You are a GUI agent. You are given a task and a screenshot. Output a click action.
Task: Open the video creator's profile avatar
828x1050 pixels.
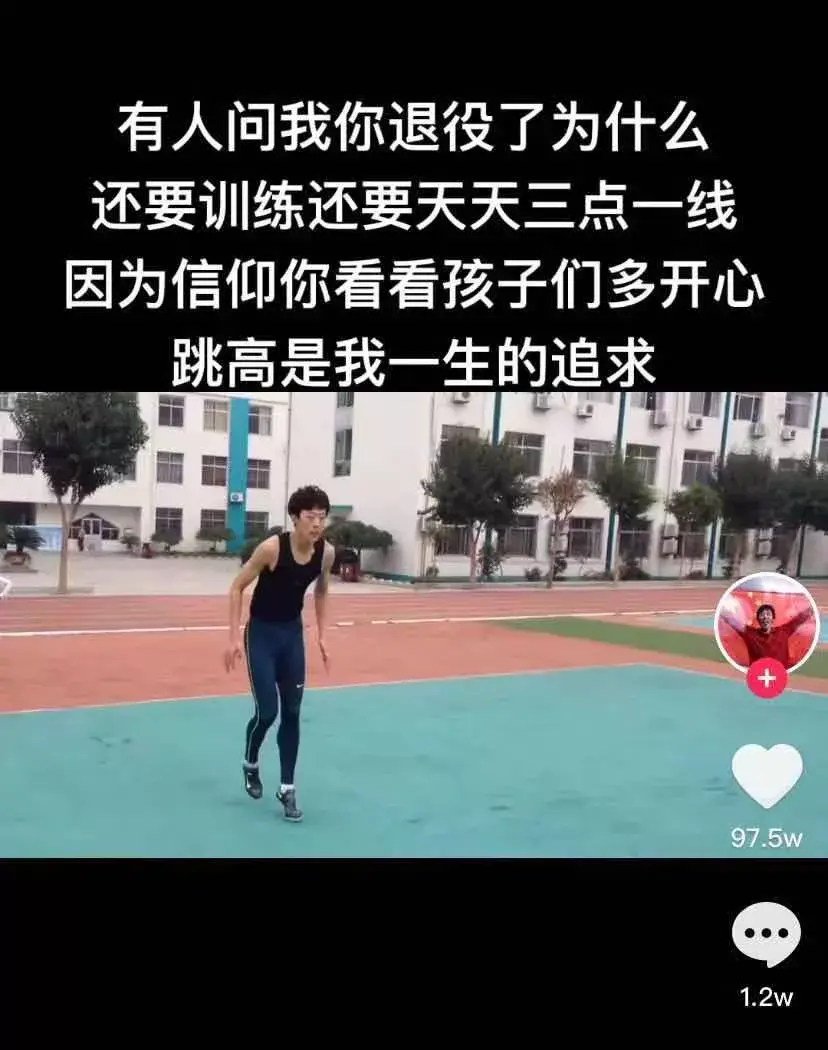pos(766,622)
